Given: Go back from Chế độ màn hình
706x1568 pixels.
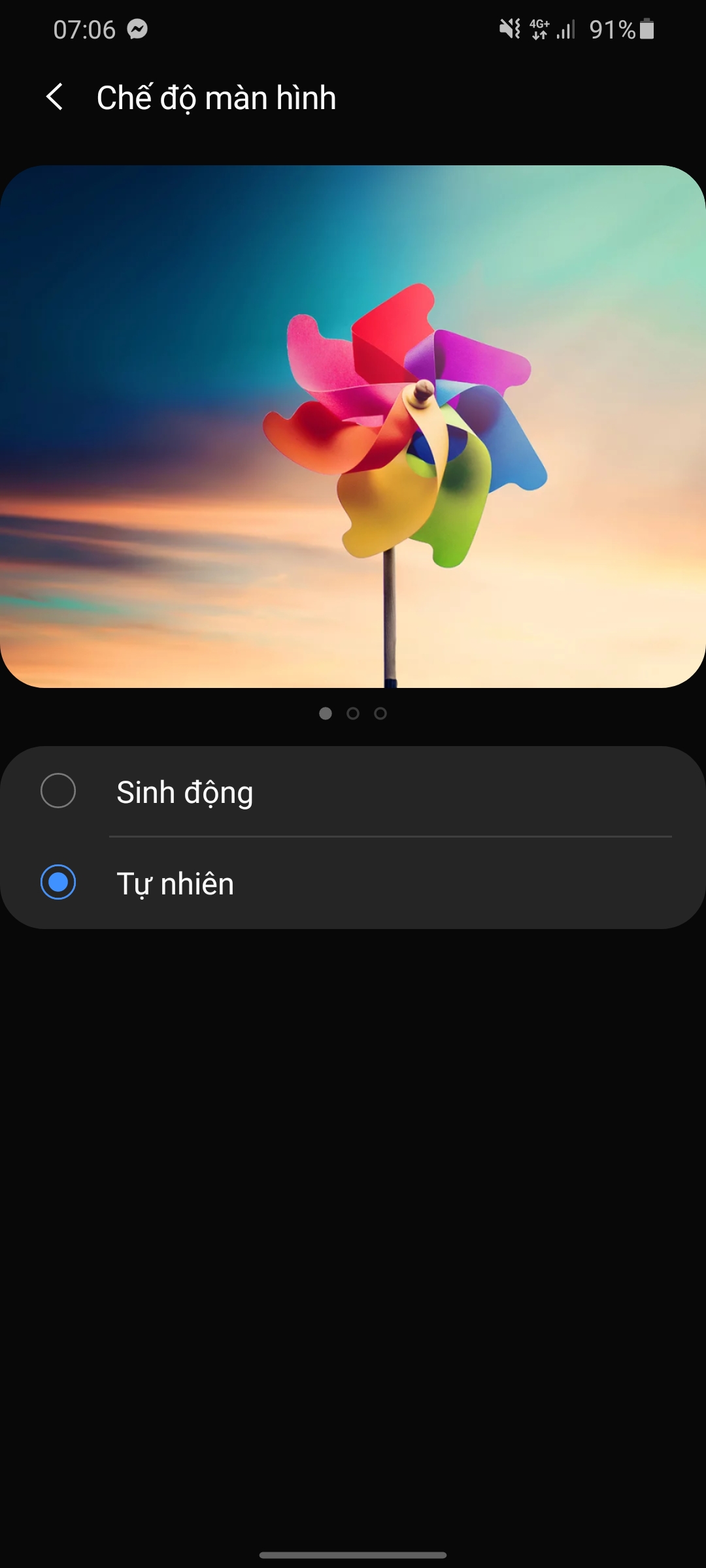Looking at the screenshot, I should pos(55,97).
